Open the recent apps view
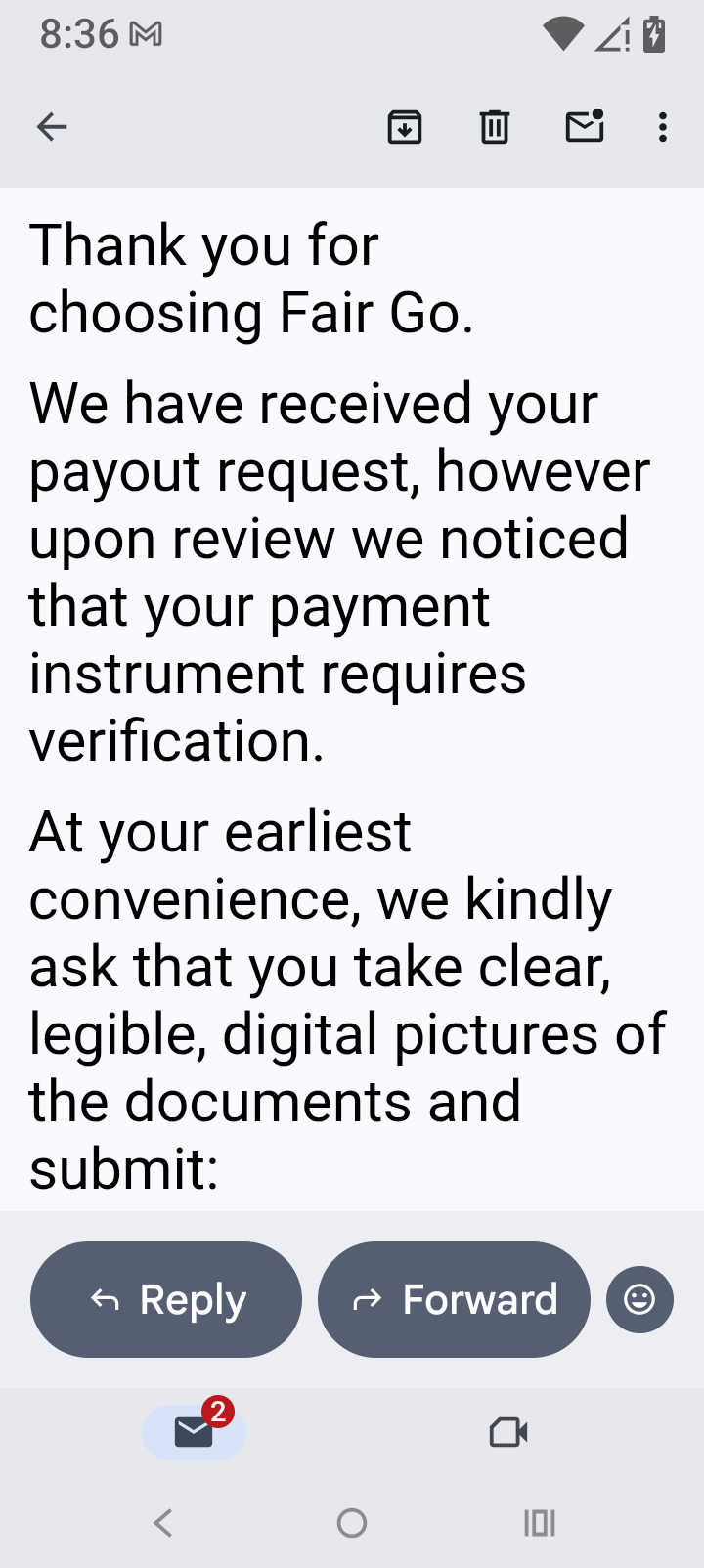Screen dimensions: 704x1568 540,1523
